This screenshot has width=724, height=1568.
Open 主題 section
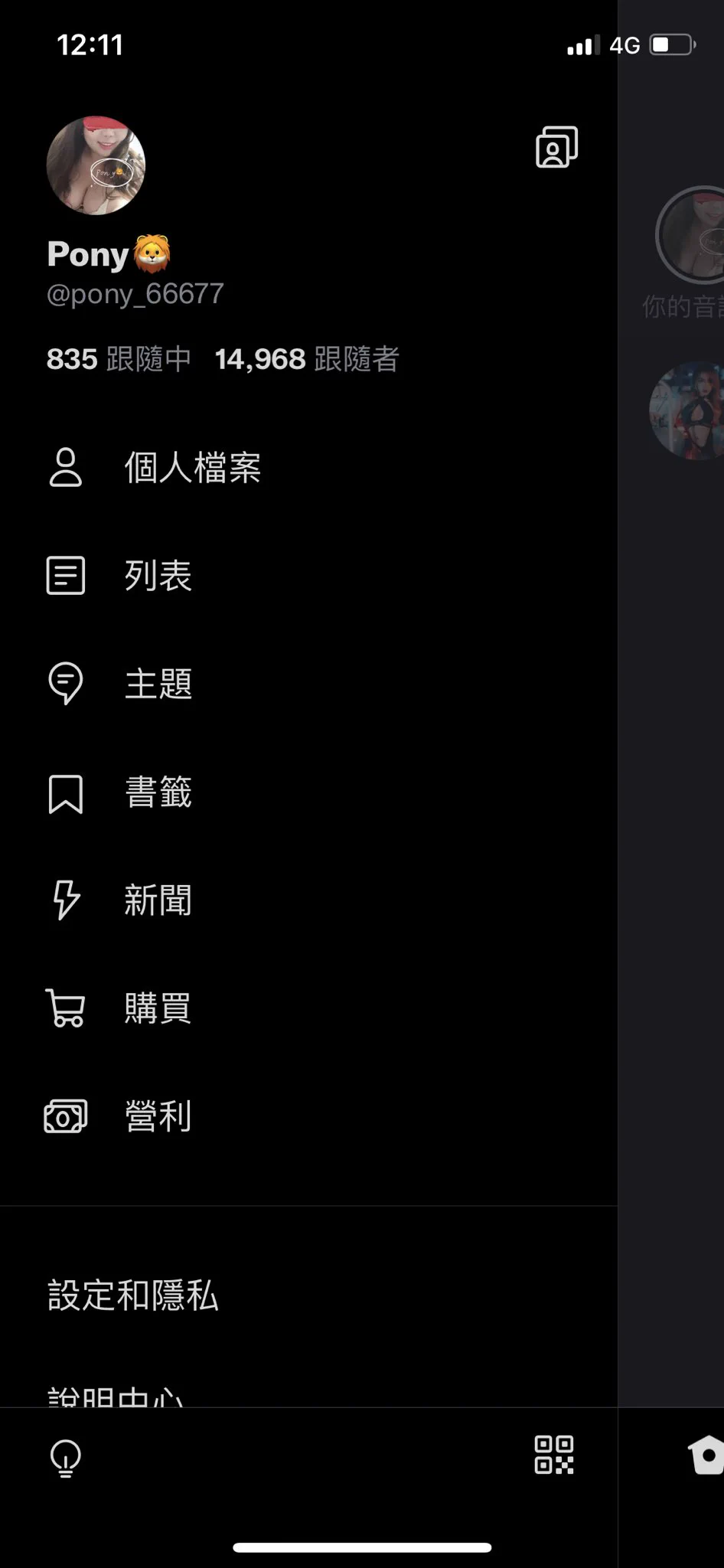click(157, 684)
